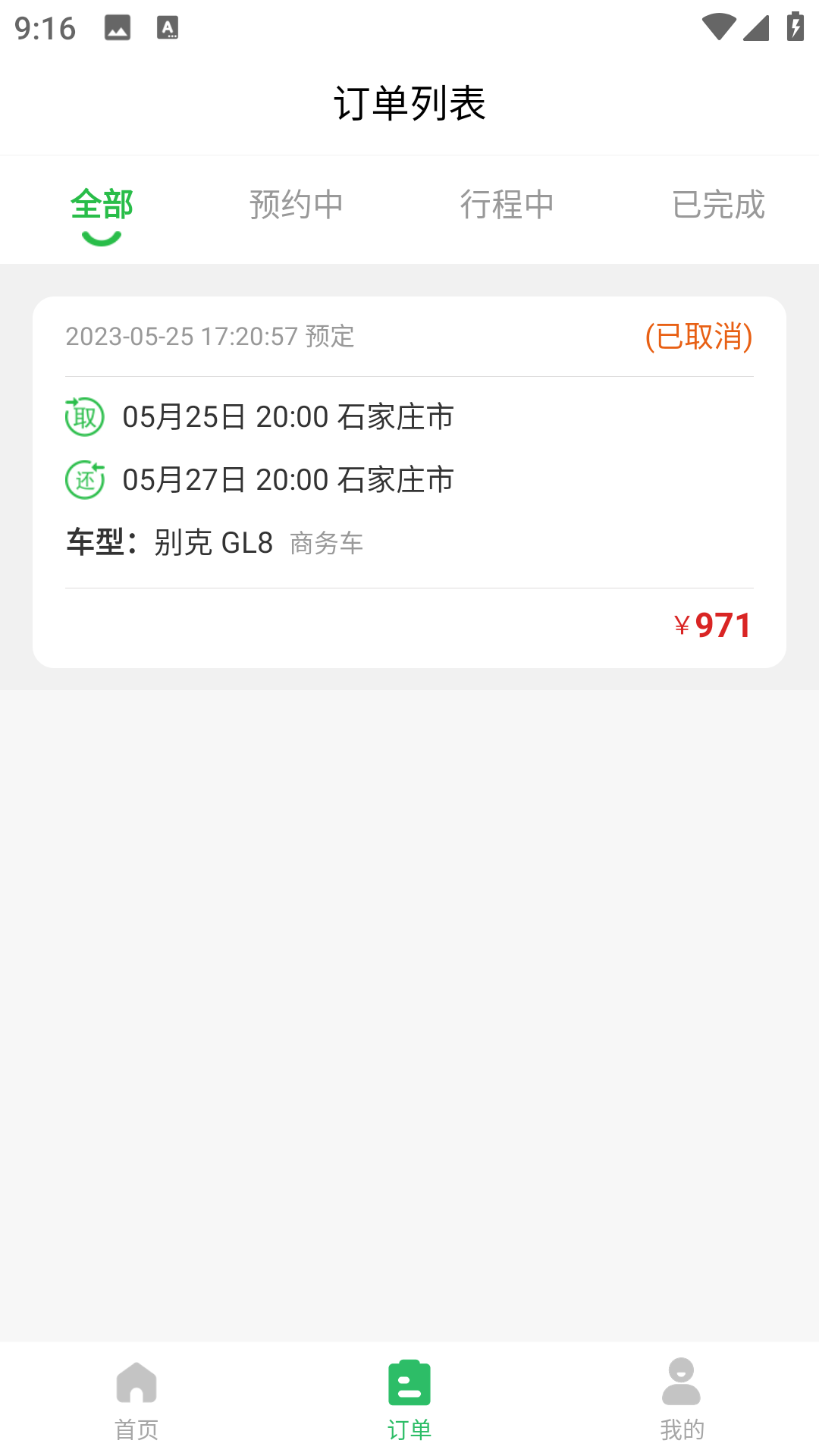This screenshot has height=1456, width=819.
Task: Tap the pickup location icon with 取 symbol
Action: coord(83,416)
